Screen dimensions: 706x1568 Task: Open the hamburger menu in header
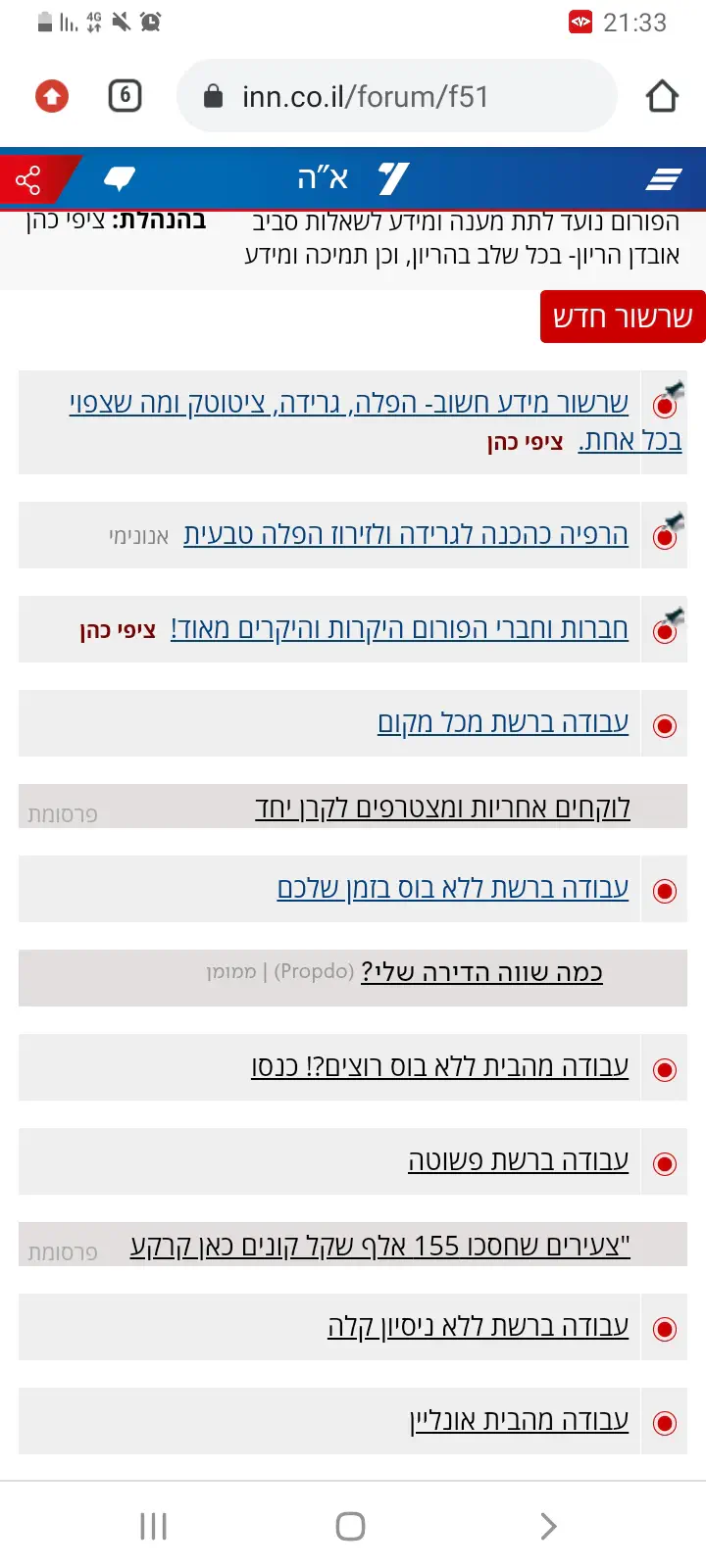664,178
